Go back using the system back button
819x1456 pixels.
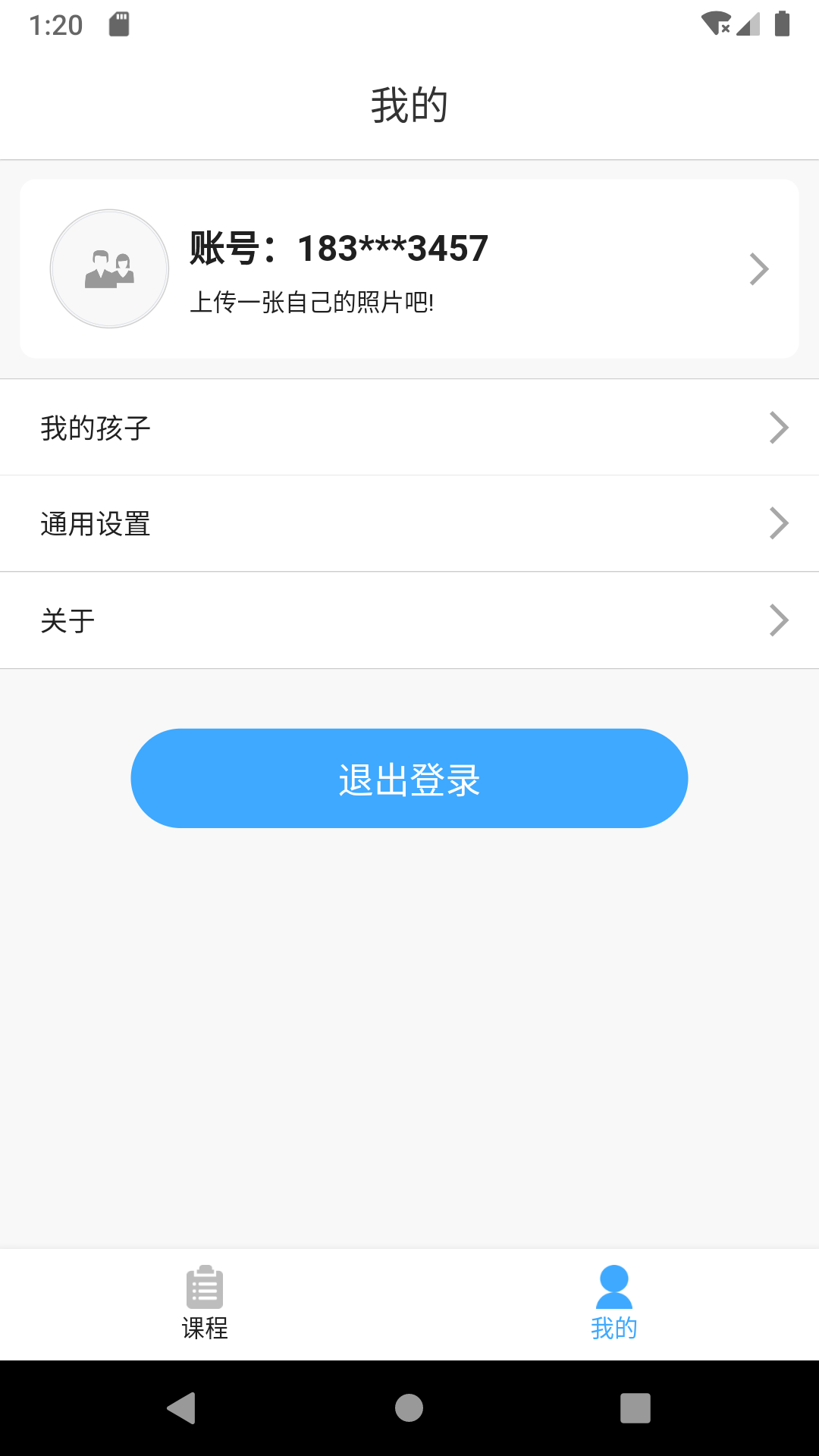(x=181, y=1408)
